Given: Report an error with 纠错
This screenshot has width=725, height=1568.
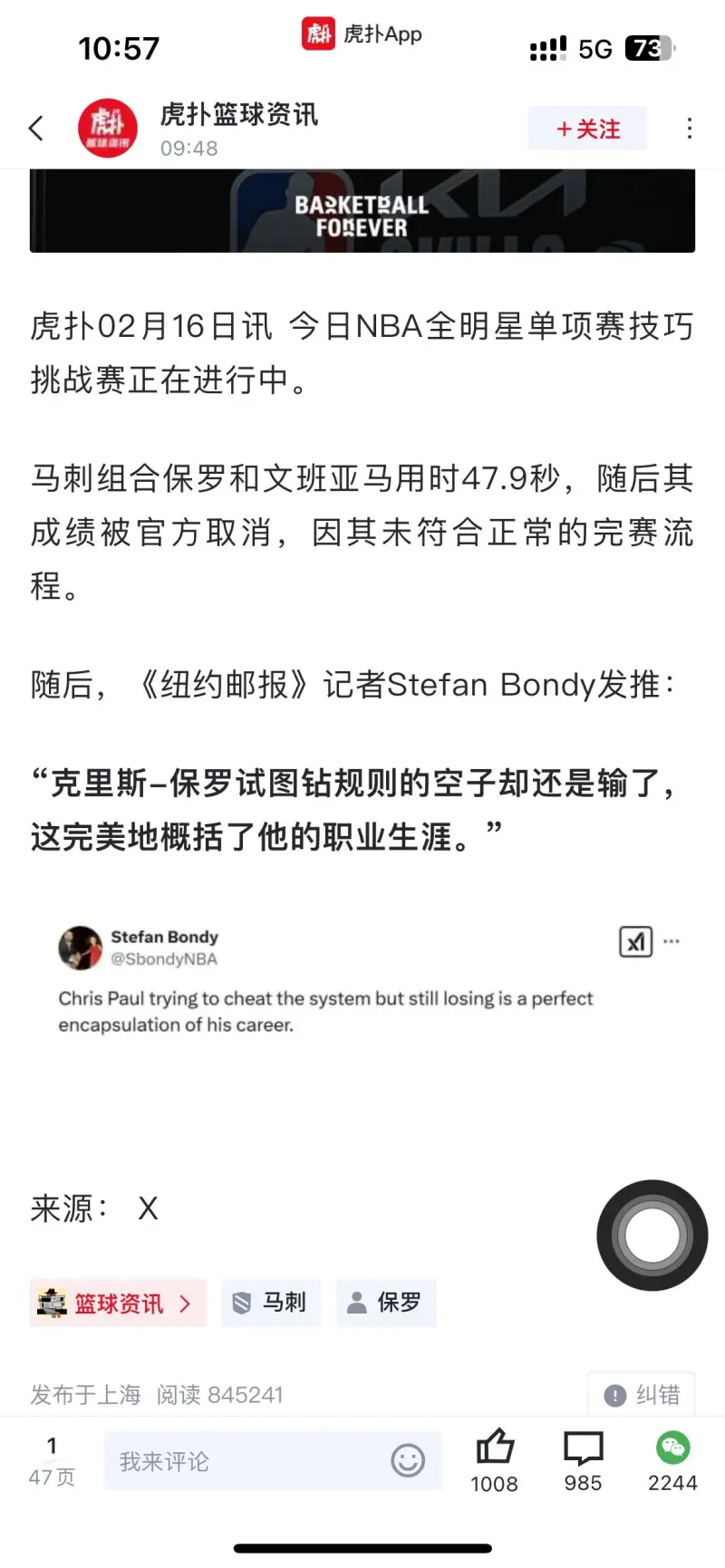Looking at the screenshot, I should click(x=642, y=1395).
